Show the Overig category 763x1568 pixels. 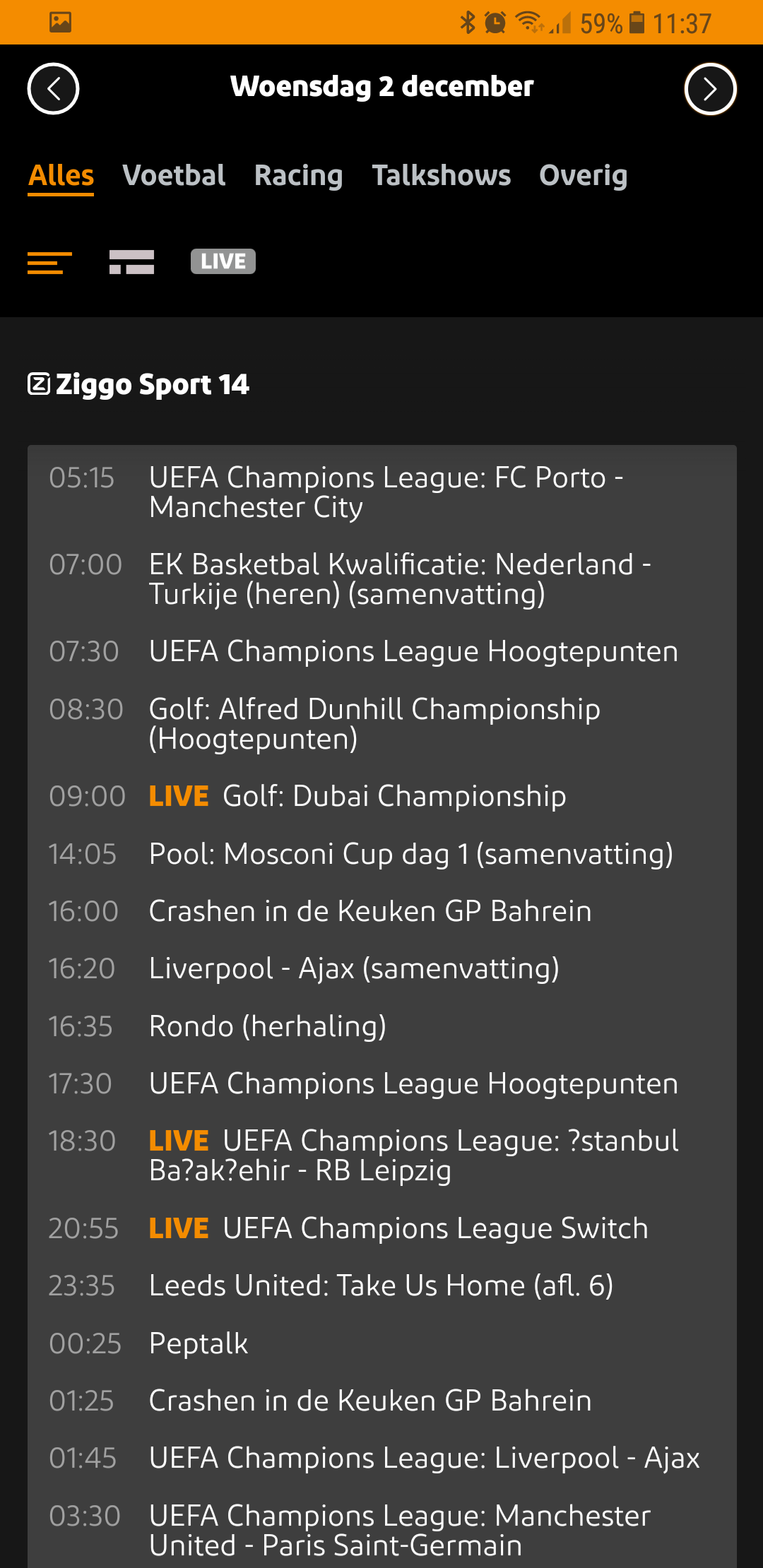coord(583,176)
